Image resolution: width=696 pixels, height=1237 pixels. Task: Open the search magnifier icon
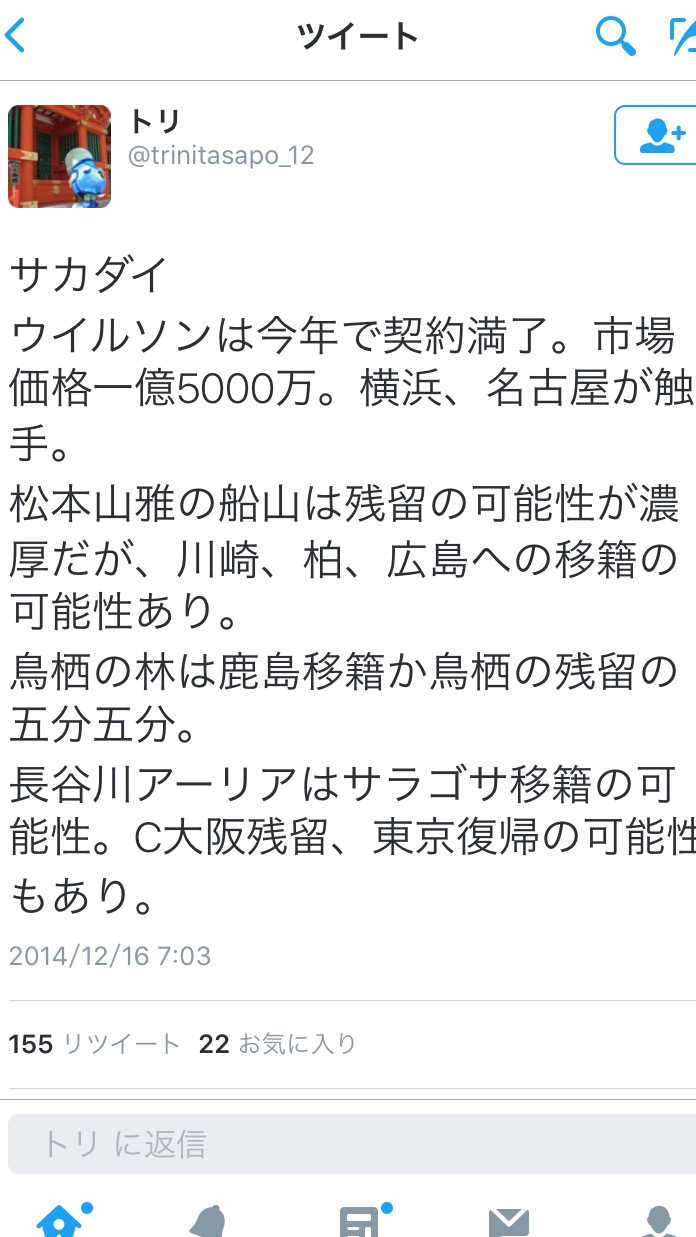click(x=616, y=37)
